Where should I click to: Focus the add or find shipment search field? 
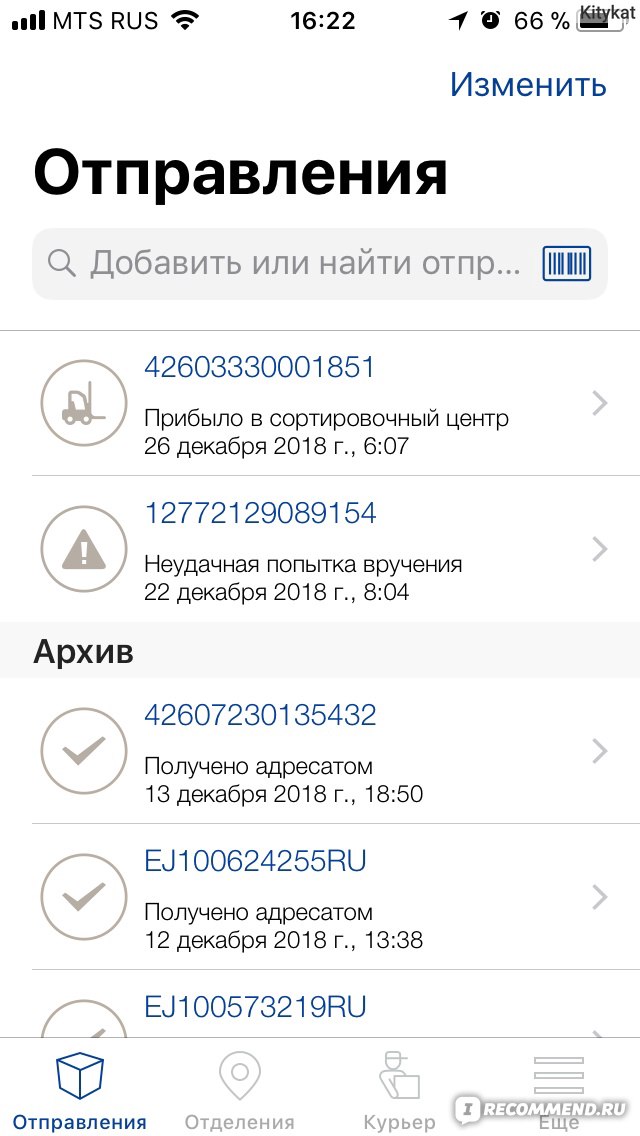click(x=320, y=264)
